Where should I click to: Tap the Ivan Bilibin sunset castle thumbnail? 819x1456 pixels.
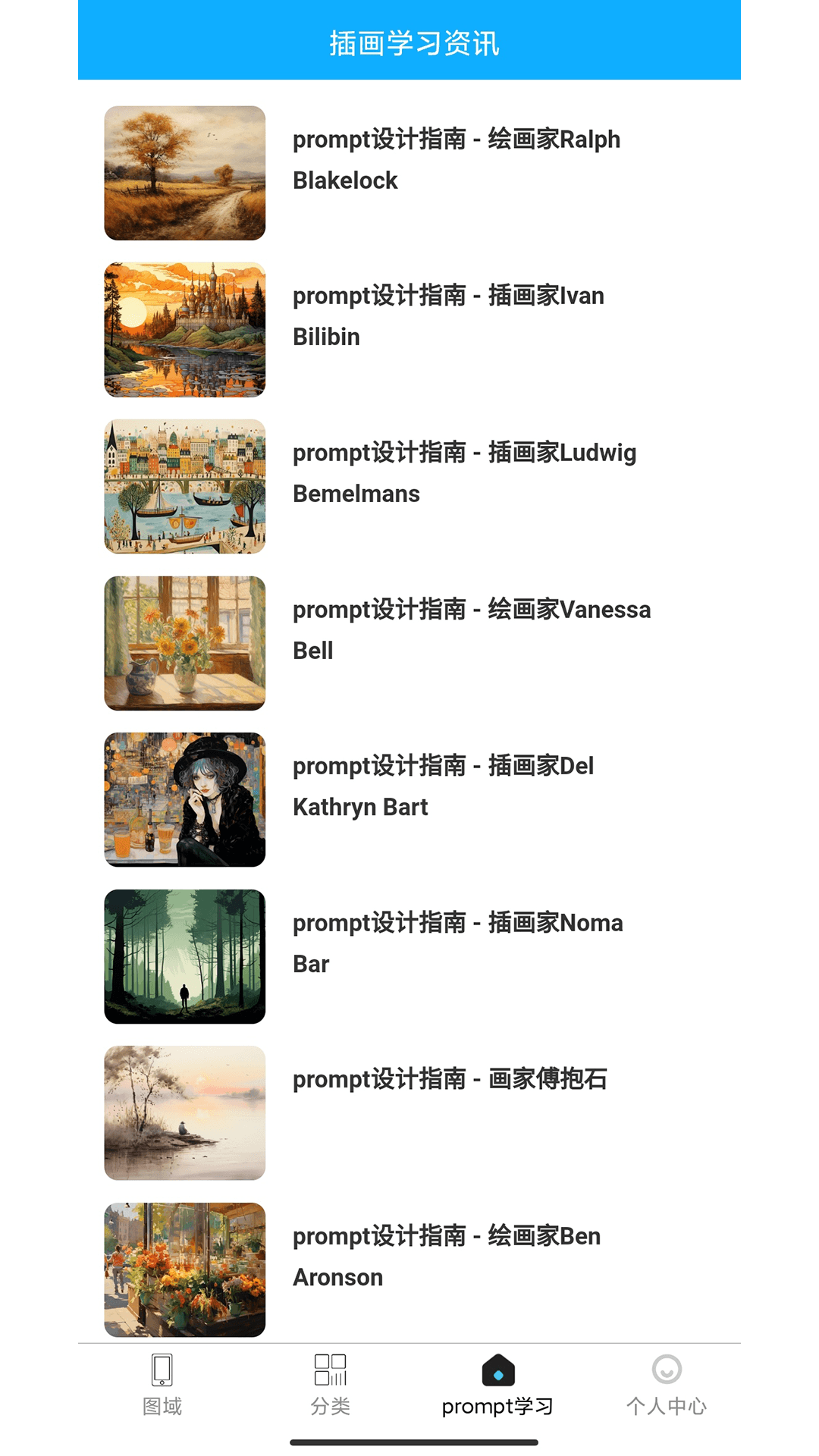pyautogui.click(x=184, y=328)
